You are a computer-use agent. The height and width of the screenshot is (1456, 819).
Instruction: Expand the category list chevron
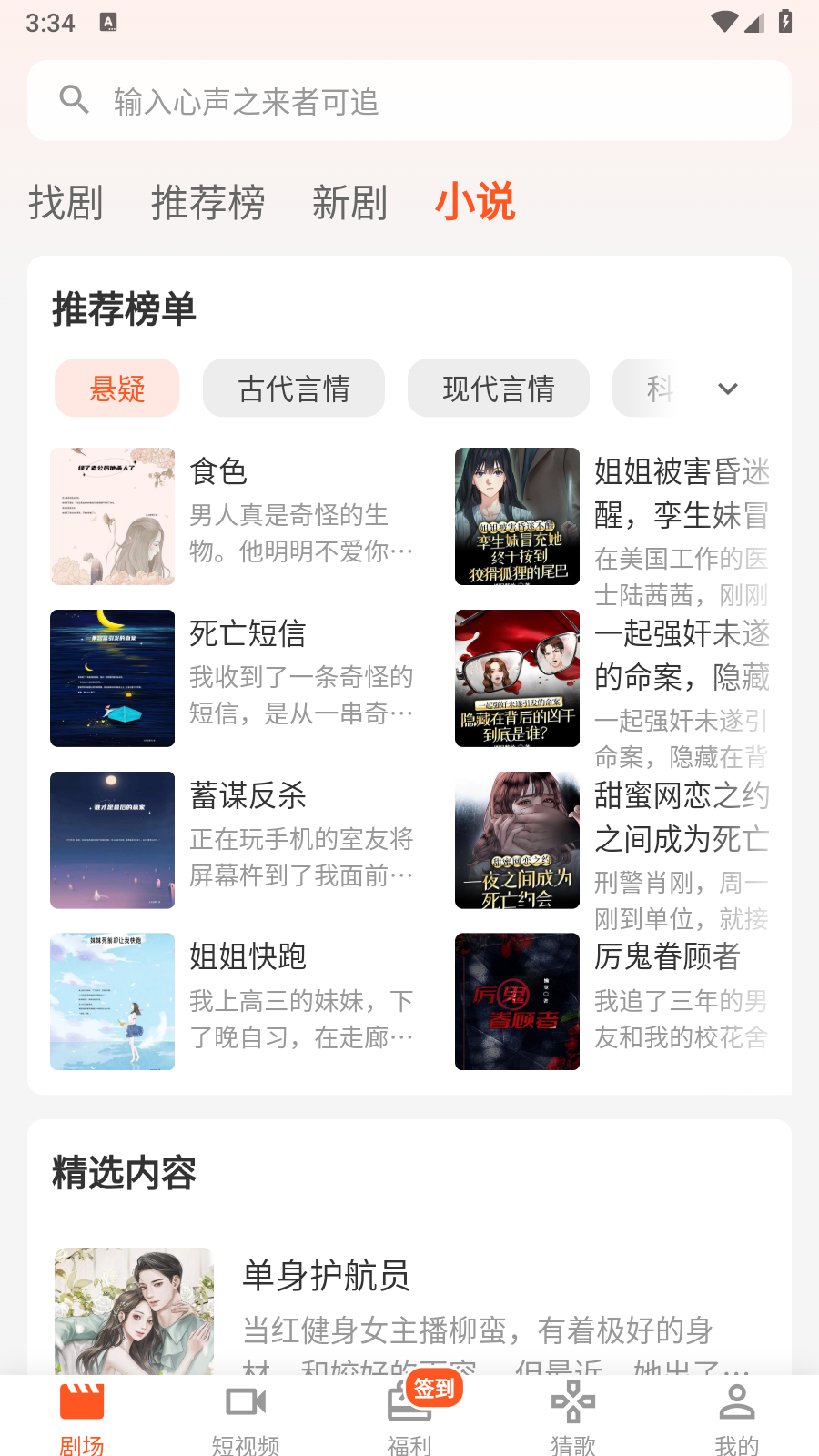[x=728, y=389]
